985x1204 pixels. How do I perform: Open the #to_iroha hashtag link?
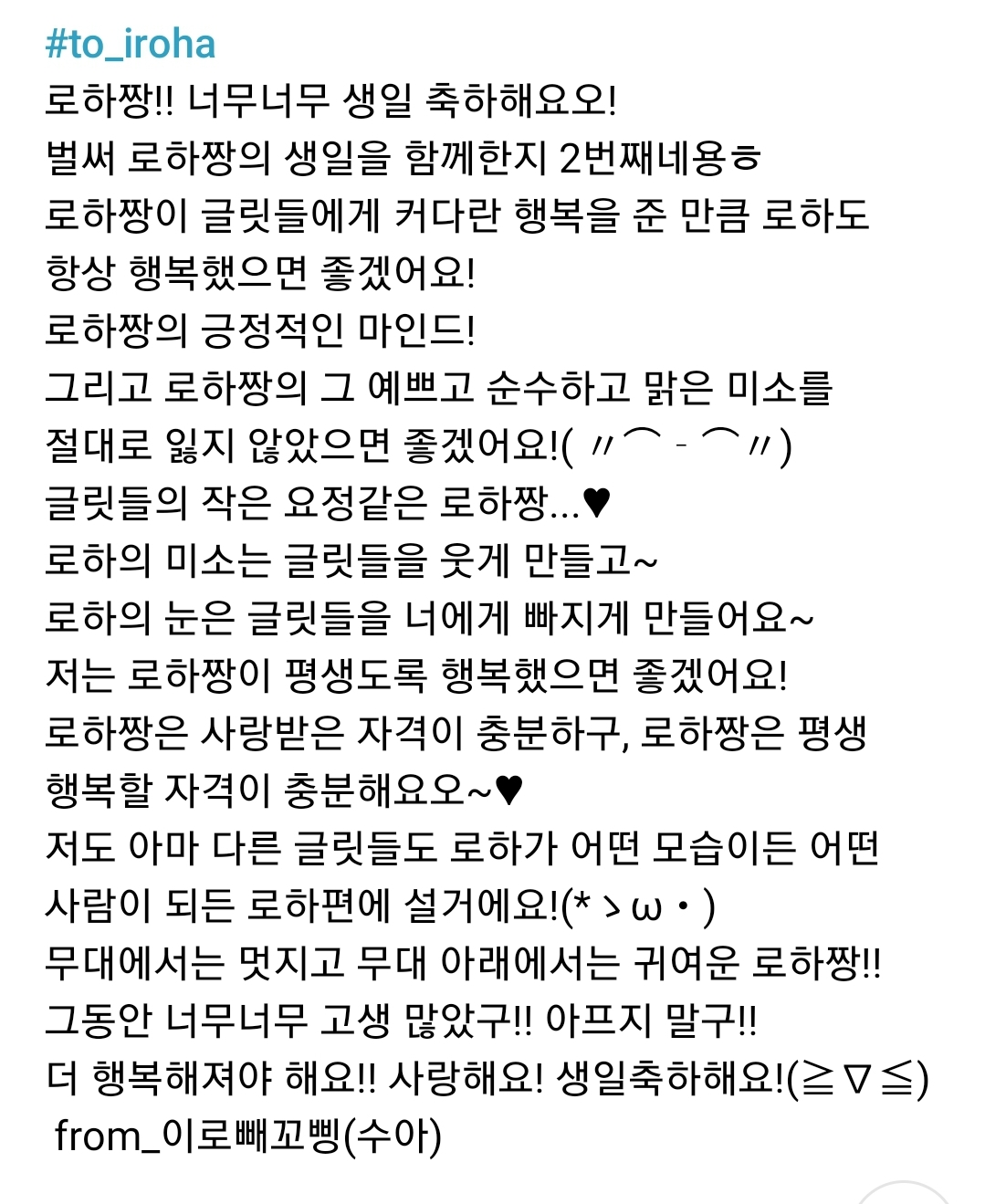[131, 45]
